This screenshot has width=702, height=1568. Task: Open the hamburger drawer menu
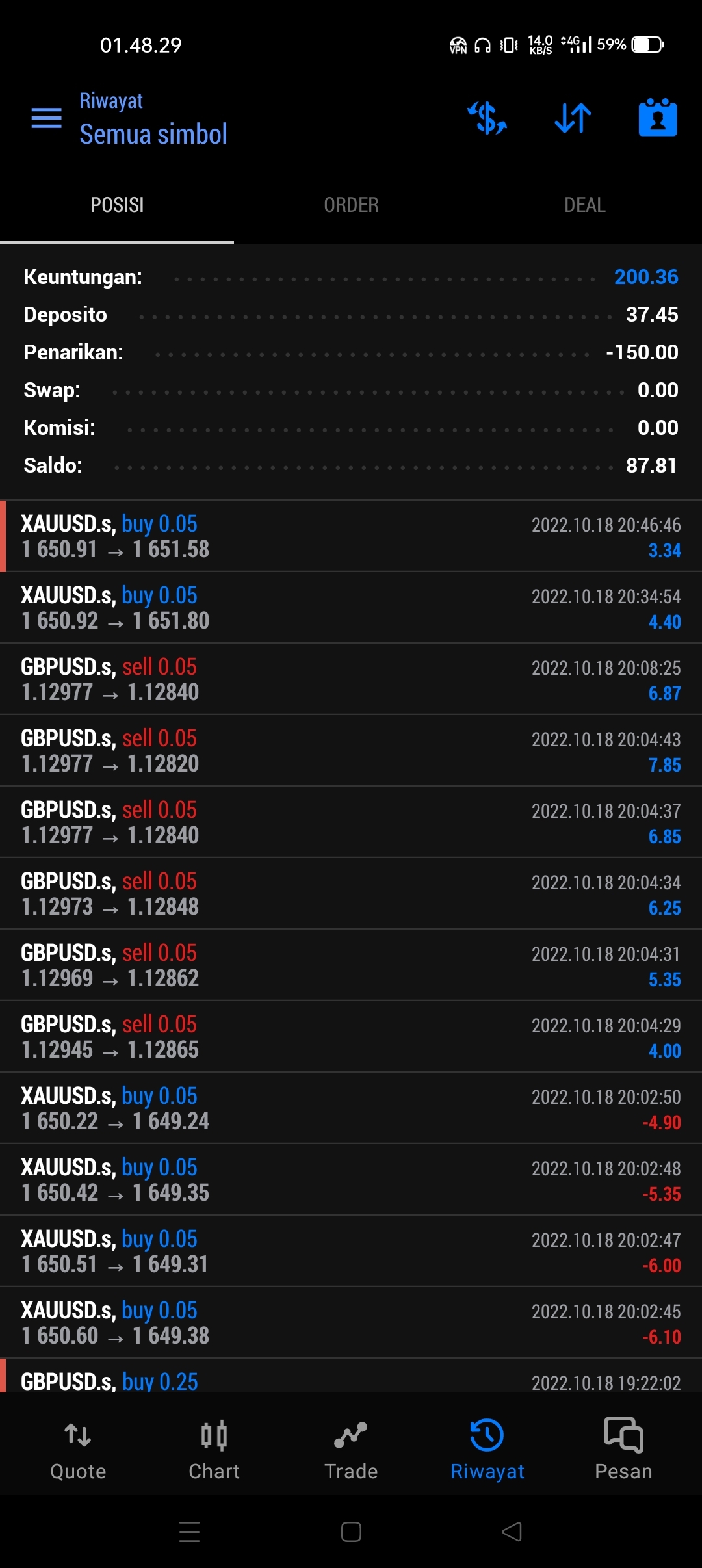(x=46, y=118)
